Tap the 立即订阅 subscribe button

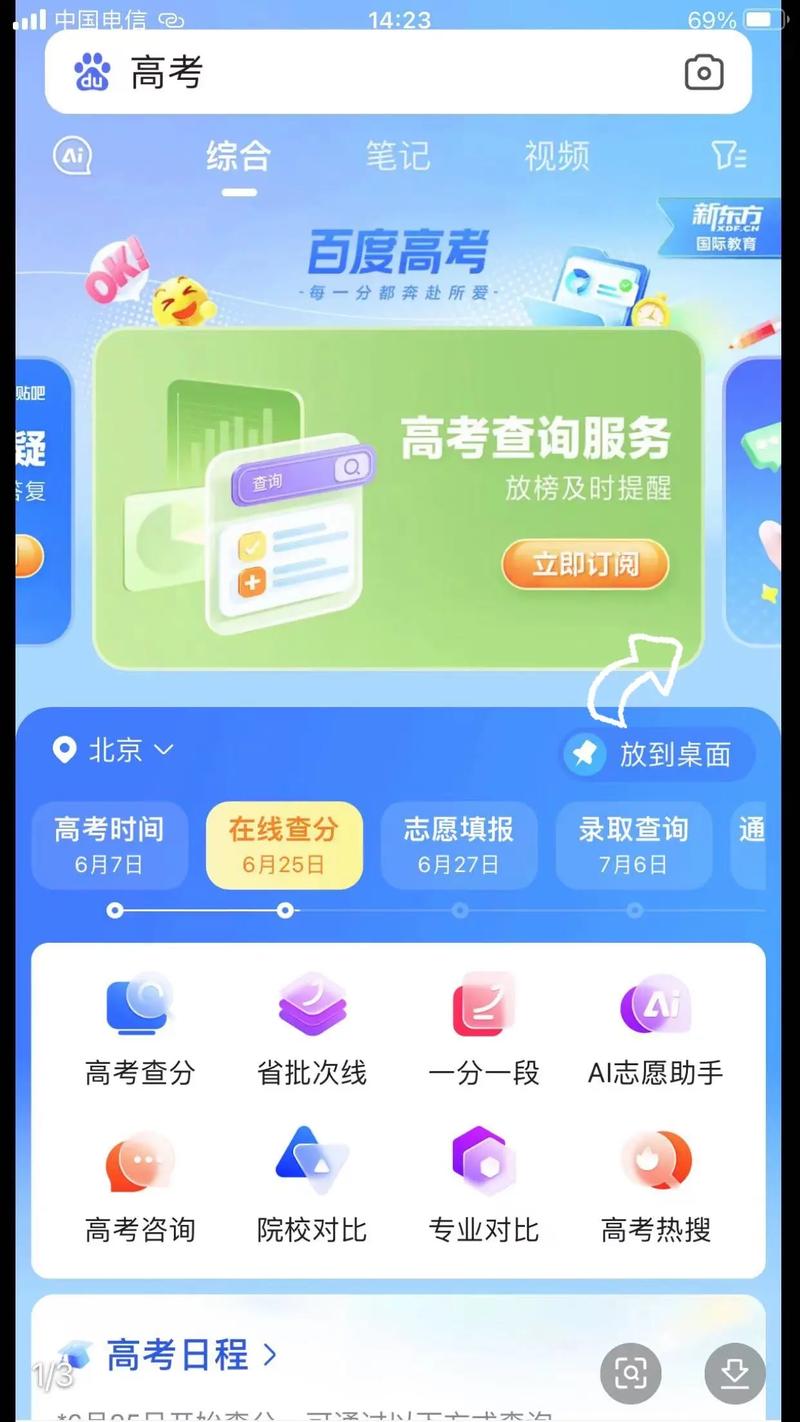pyautogui.click(x=585, y=565)
